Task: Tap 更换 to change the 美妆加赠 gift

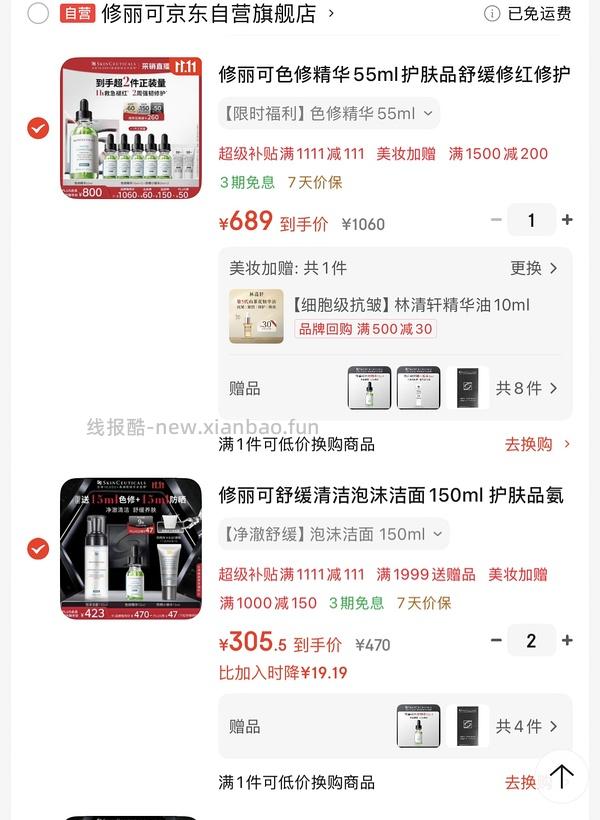Action: pyautogui.click(x=533, y=268)
